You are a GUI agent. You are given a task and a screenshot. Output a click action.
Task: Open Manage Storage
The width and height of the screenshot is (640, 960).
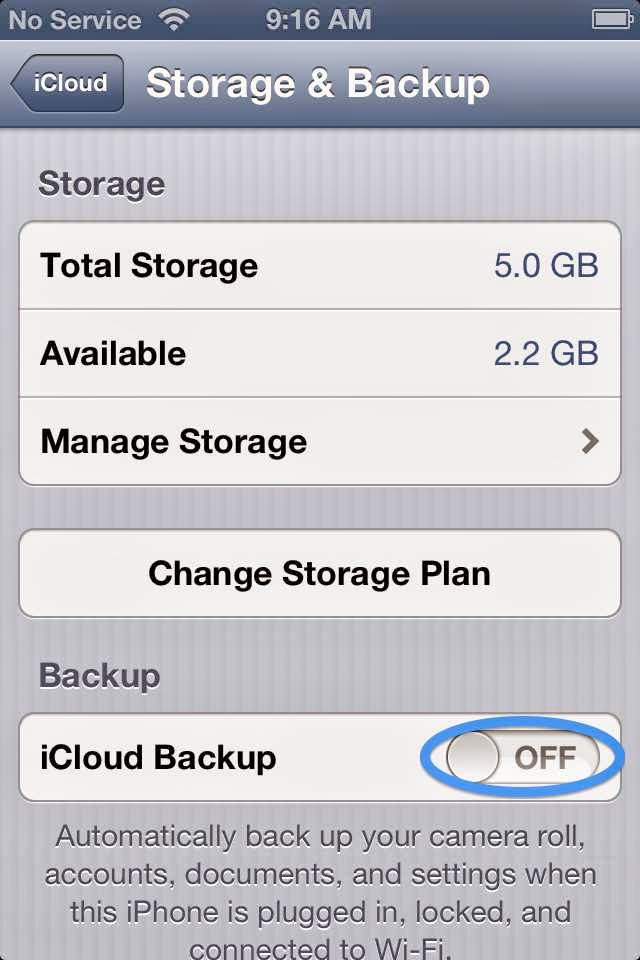(320, 441)
